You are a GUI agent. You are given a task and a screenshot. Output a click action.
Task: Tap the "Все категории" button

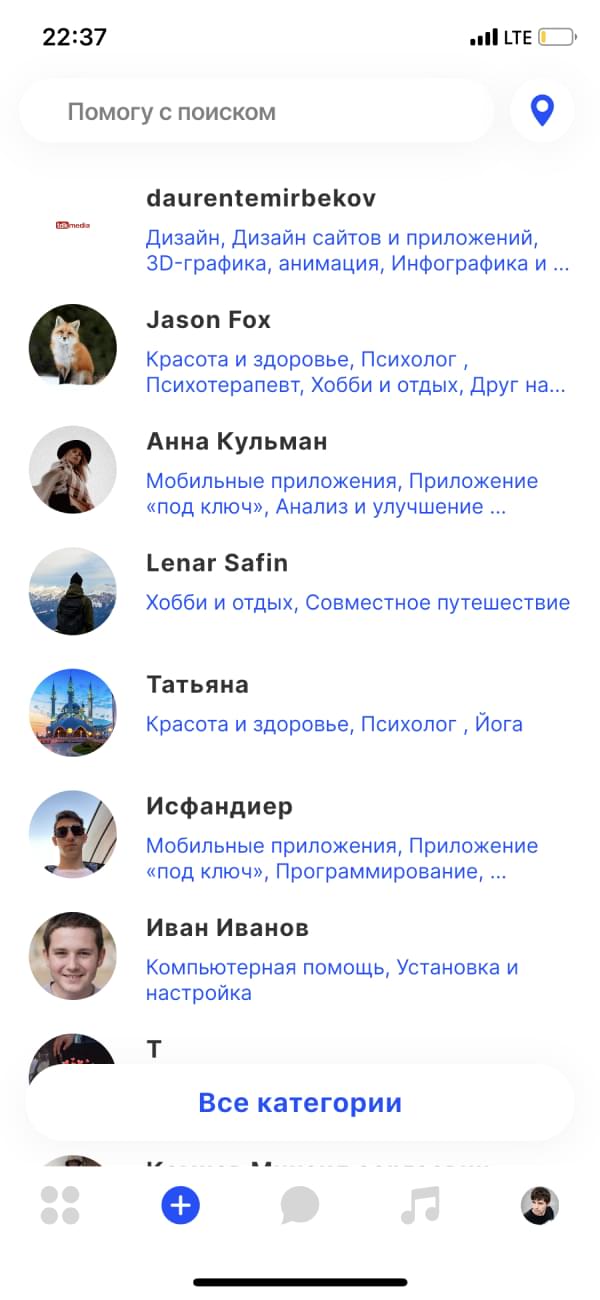tap(300, 1103)
